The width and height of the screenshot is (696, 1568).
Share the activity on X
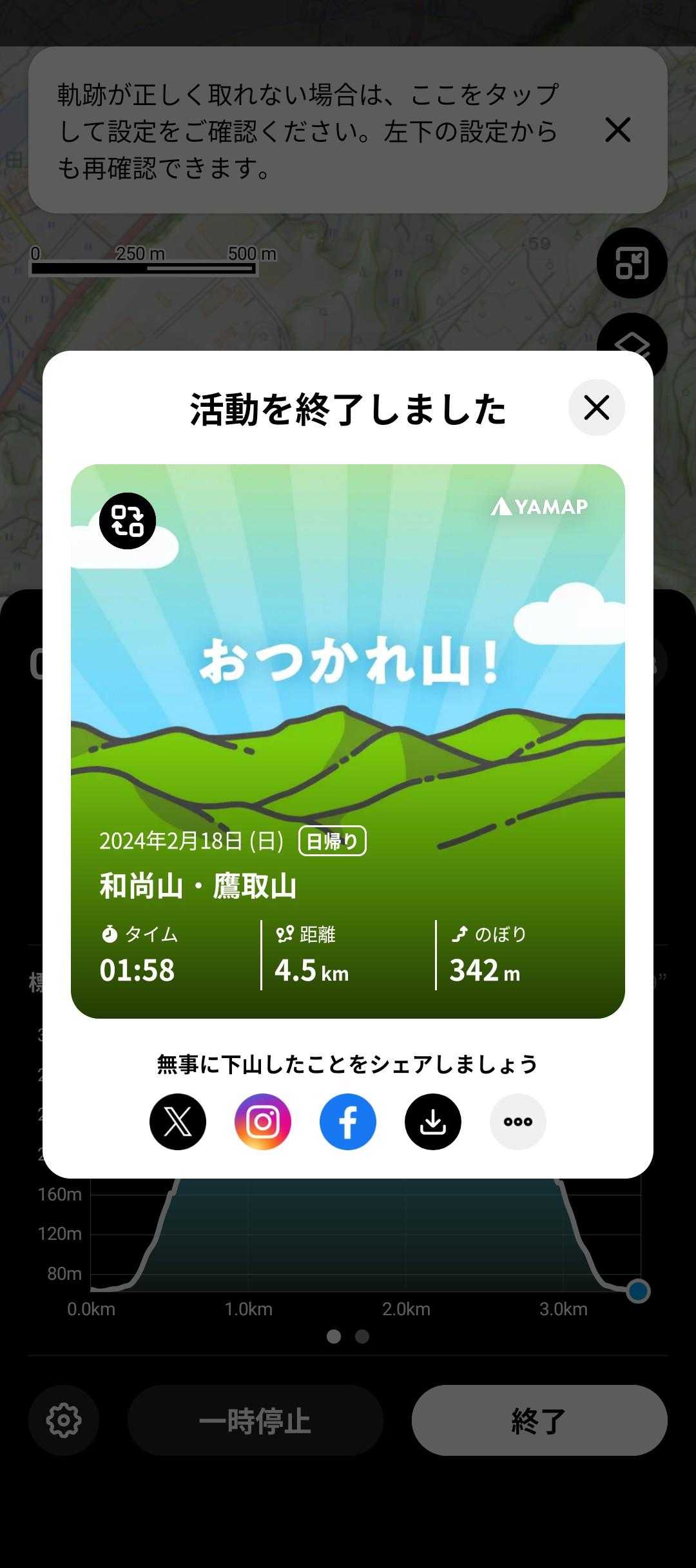pyautogui.click(x=178, y=1122)
